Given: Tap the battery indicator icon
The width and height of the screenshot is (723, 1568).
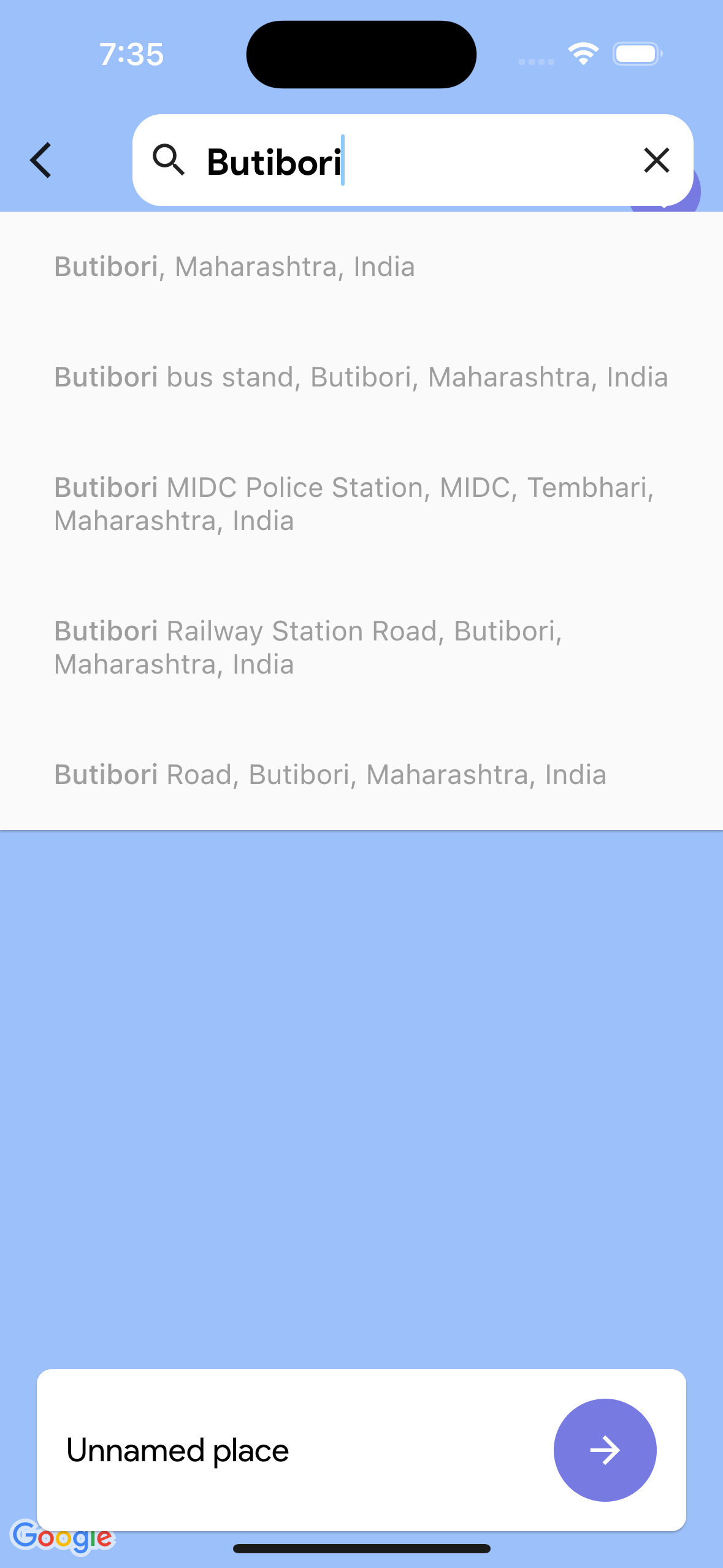Looking at the screenshot, I should click(637, 54).
